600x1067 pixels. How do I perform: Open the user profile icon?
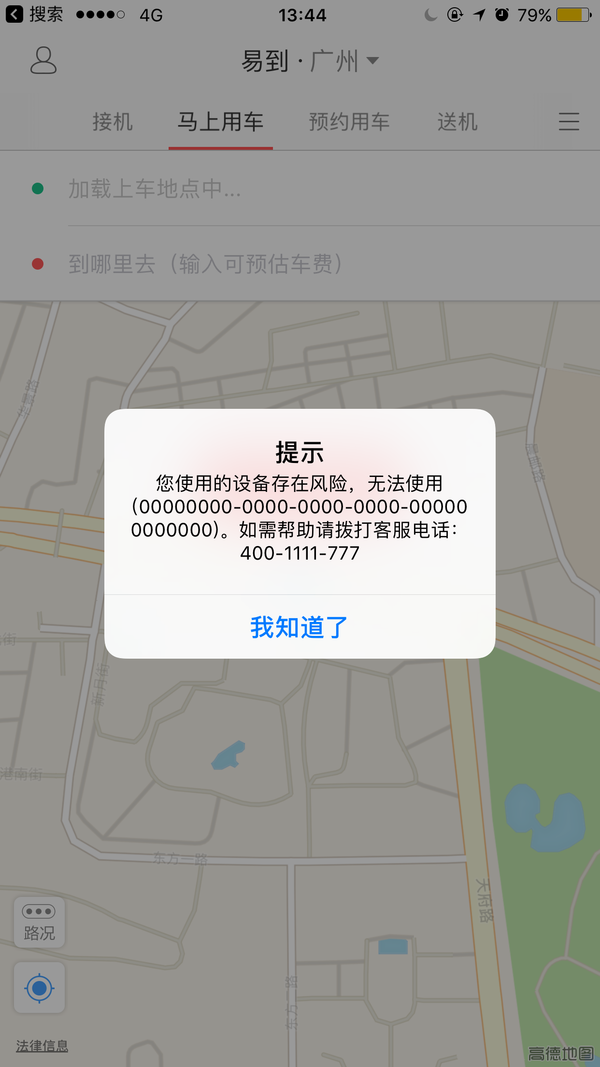(x=43, y=60)
